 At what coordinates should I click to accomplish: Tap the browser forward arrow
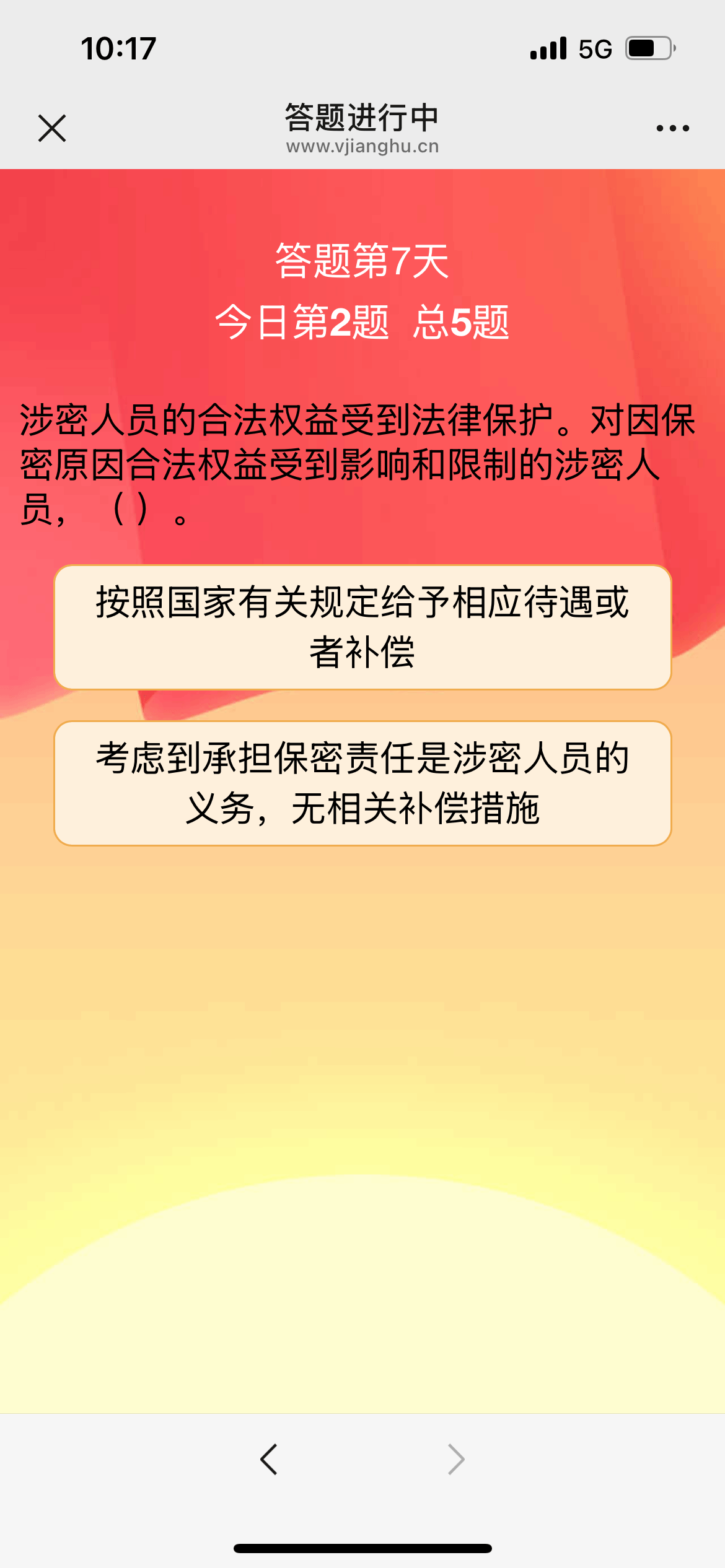(x=456, y=1460)
